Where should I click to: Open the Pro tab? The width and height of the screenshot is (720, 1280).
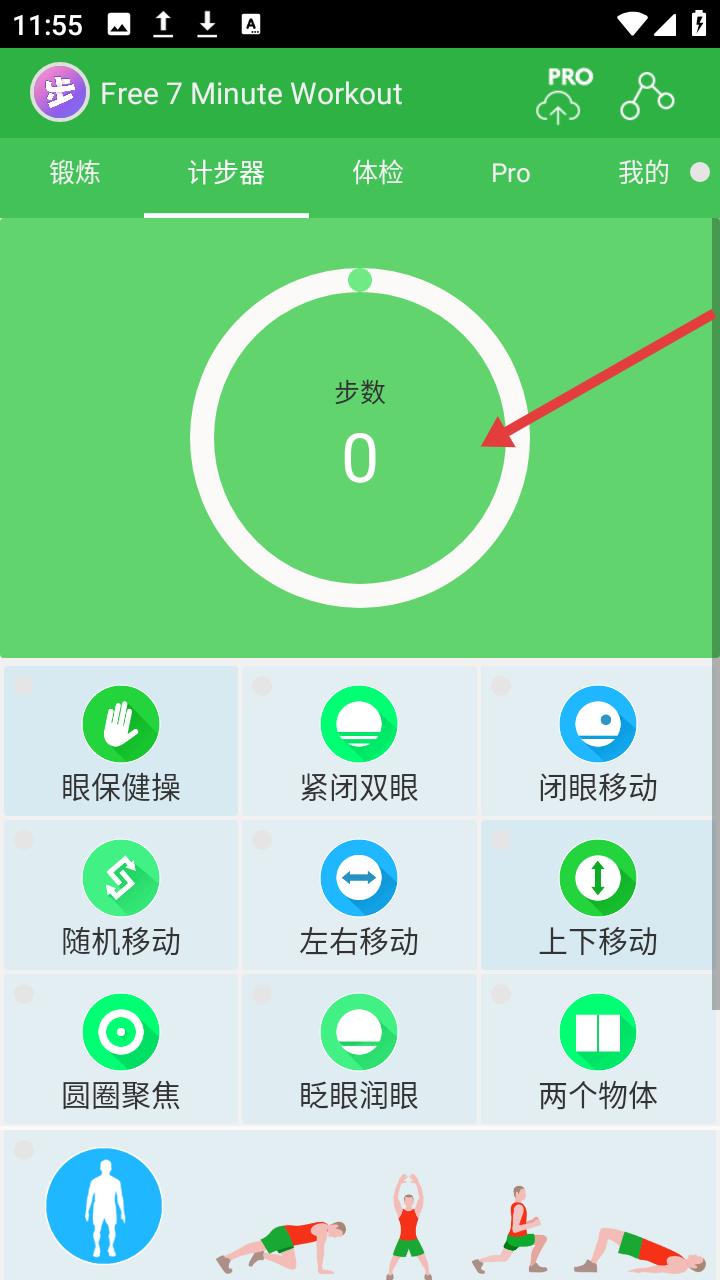coord(510,173)
